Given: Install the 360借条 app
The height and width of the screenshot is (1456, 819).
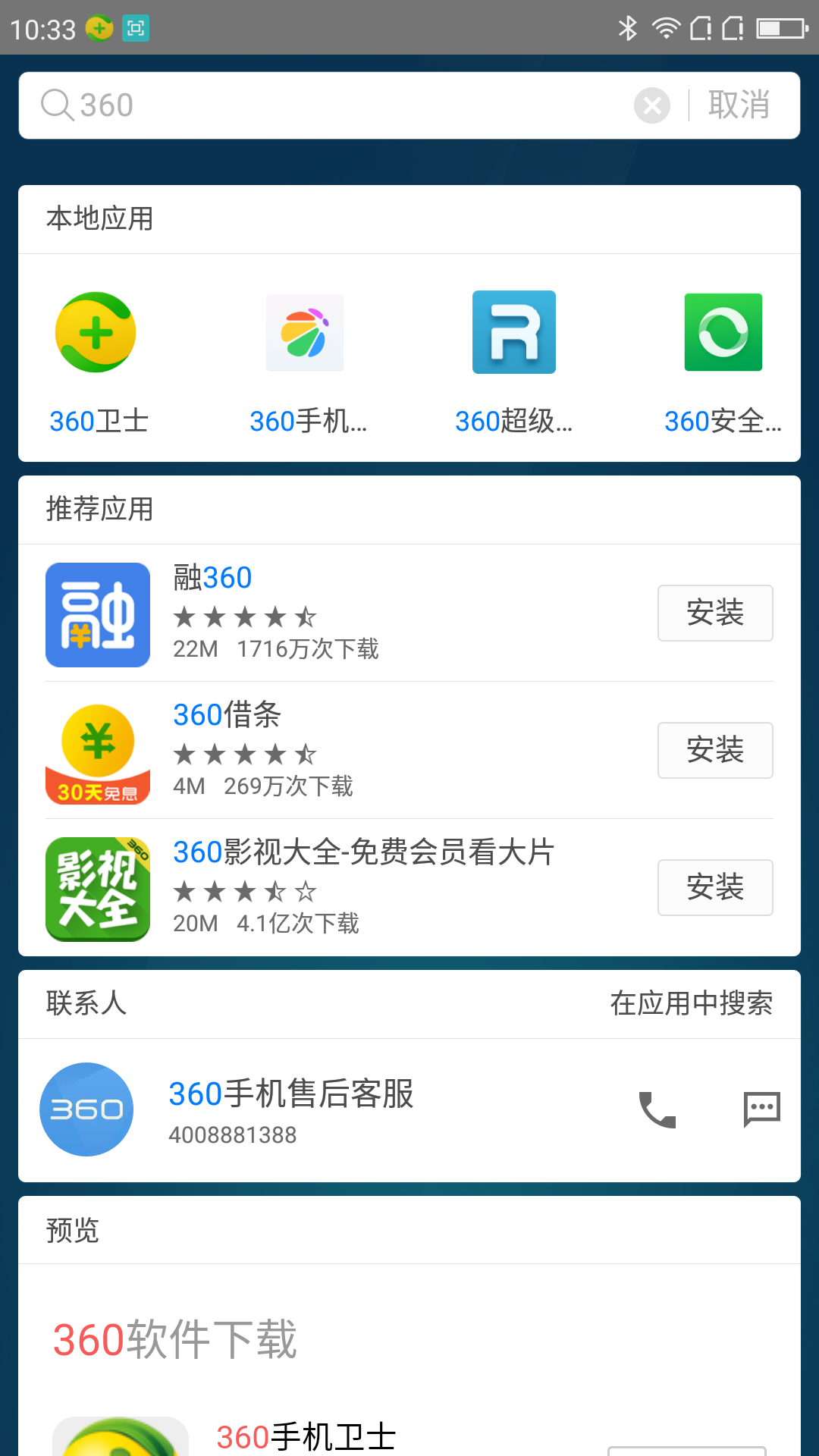Looking at the screenshot, I should 714,750.
